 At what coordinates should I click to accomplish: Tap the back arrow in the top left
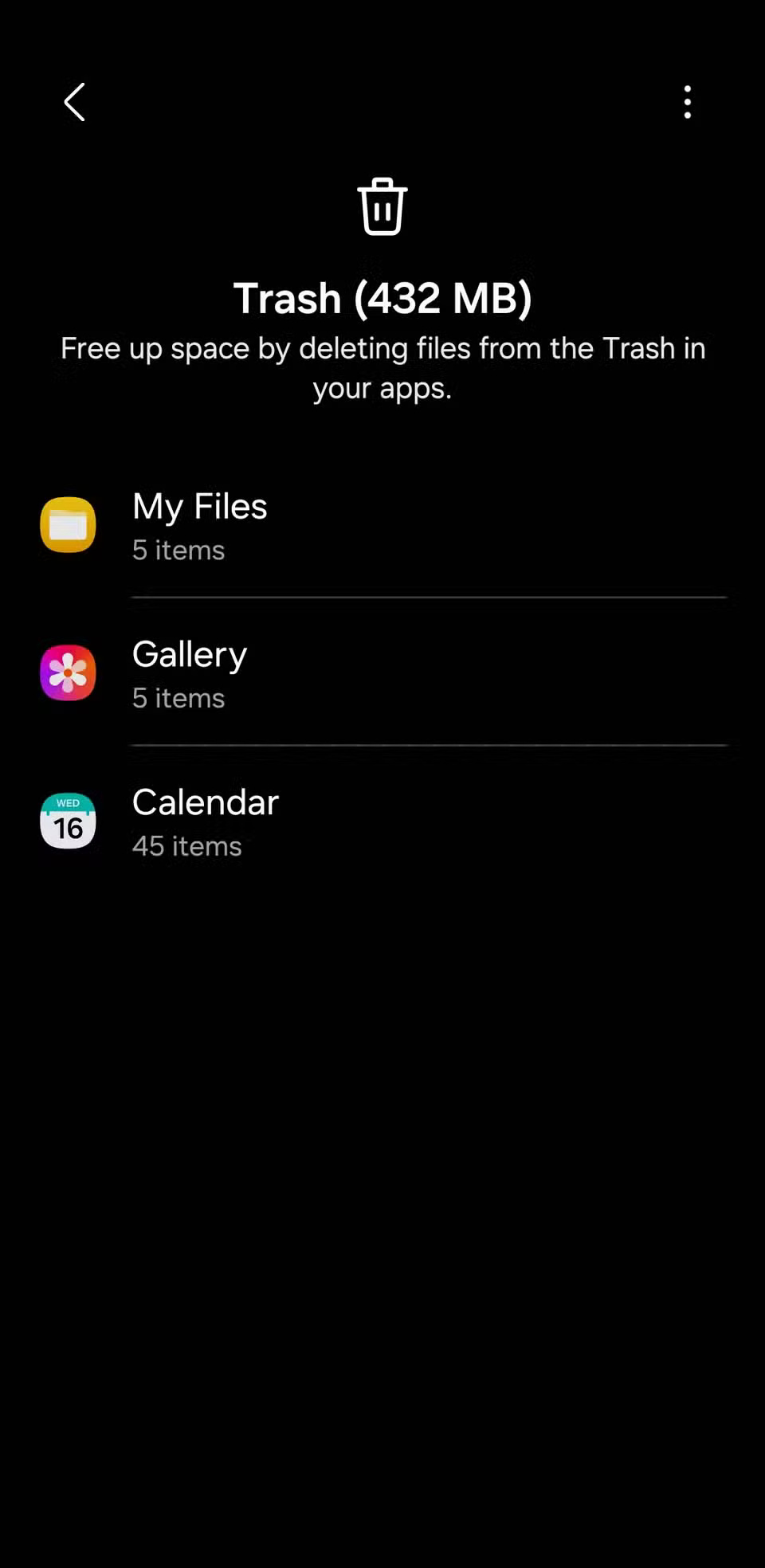coord(74,101)
